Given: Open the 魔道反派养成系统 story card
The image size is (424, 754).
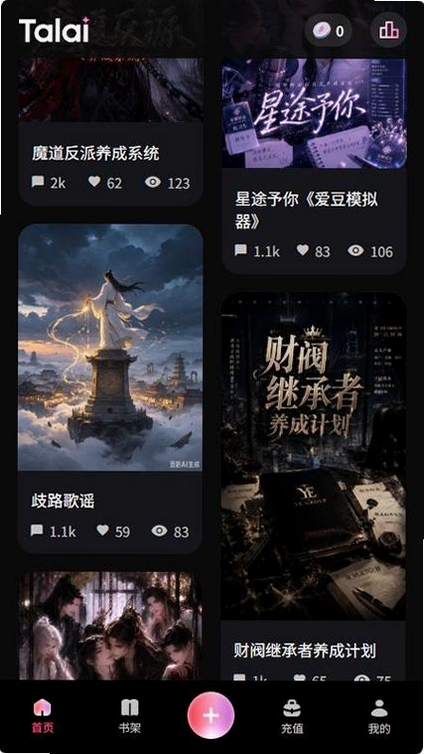Looking at the screenshot, I should (x=110, y=132).
